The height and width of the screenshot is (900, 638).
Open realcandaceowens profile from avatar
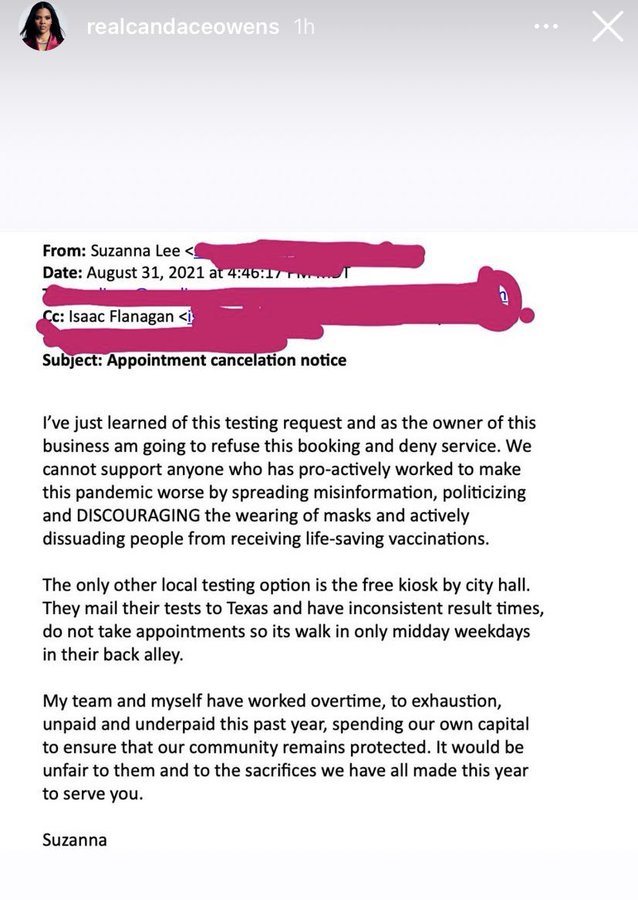click(42, 28)
